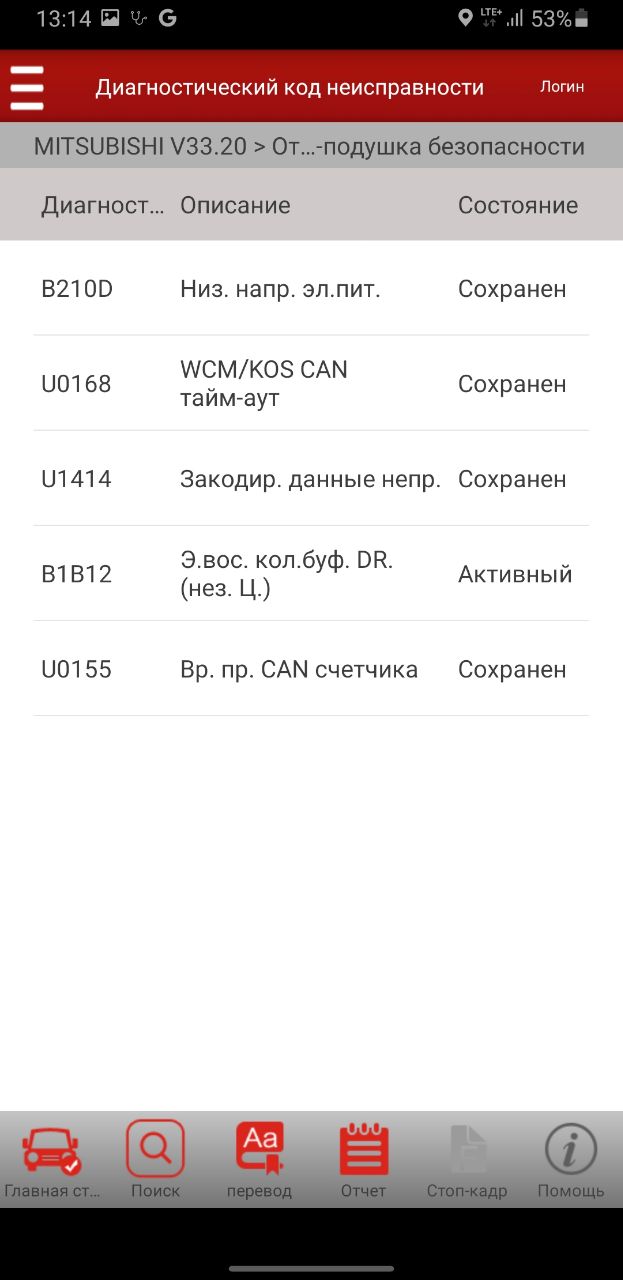Go to Главная стр. home
The image size is (623, 1280).
tap(51, 1160)
